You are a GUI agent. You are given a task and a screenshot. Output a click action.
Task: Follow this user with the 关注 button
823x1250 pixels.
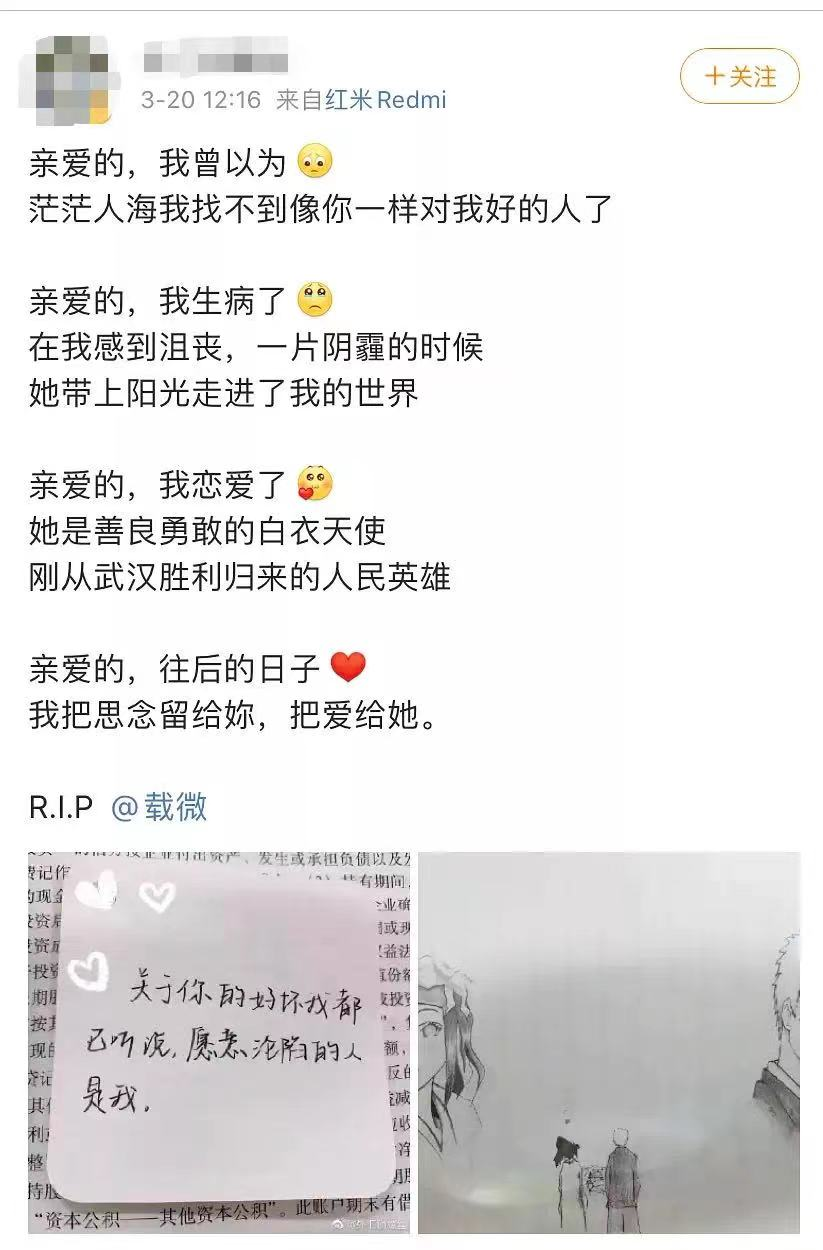point(739,76)
